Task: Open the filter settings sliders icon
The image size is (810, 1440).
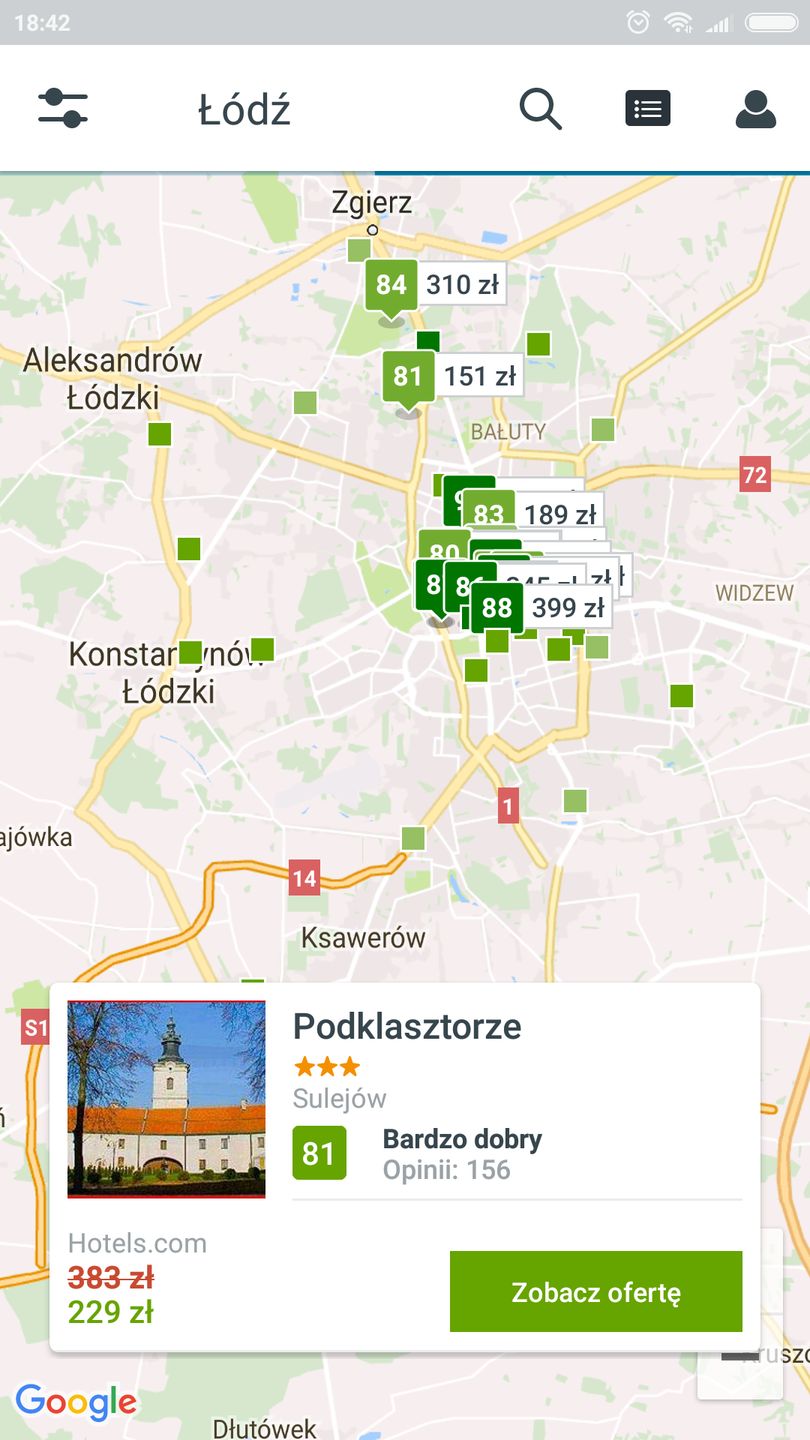Action: coord(63,108)
